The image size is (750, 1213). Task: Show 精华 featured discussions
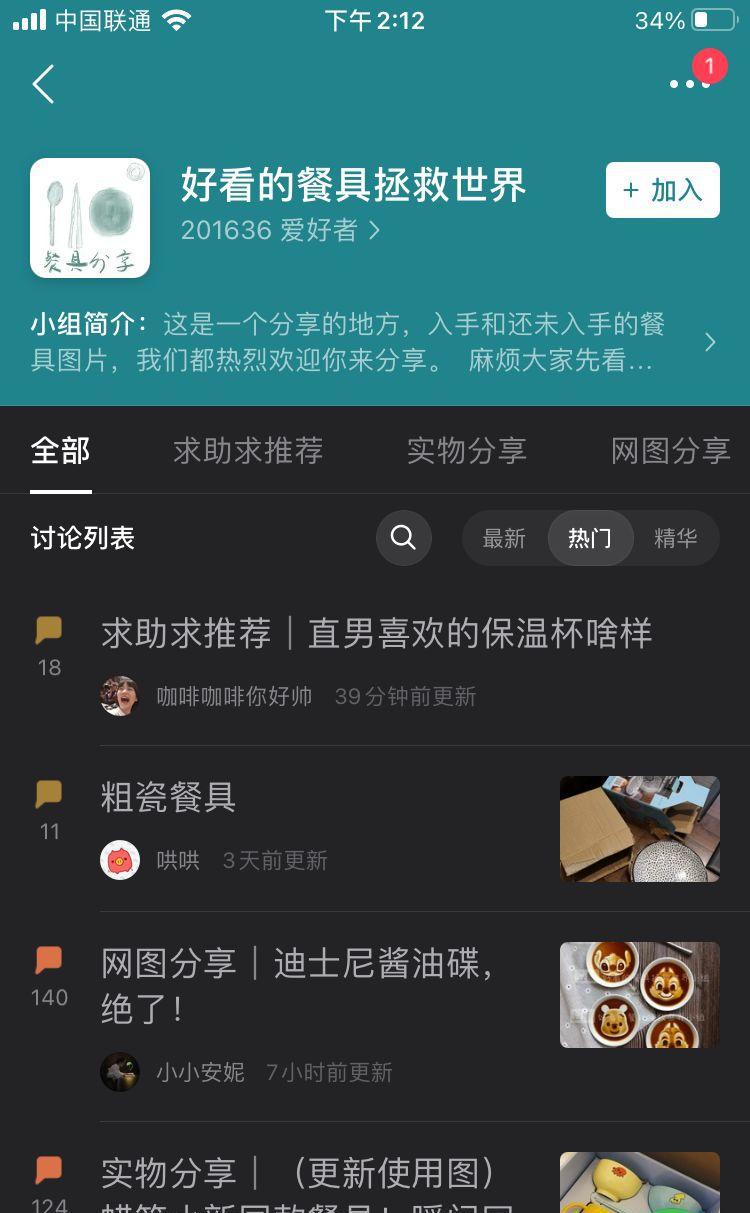point(675,538)
